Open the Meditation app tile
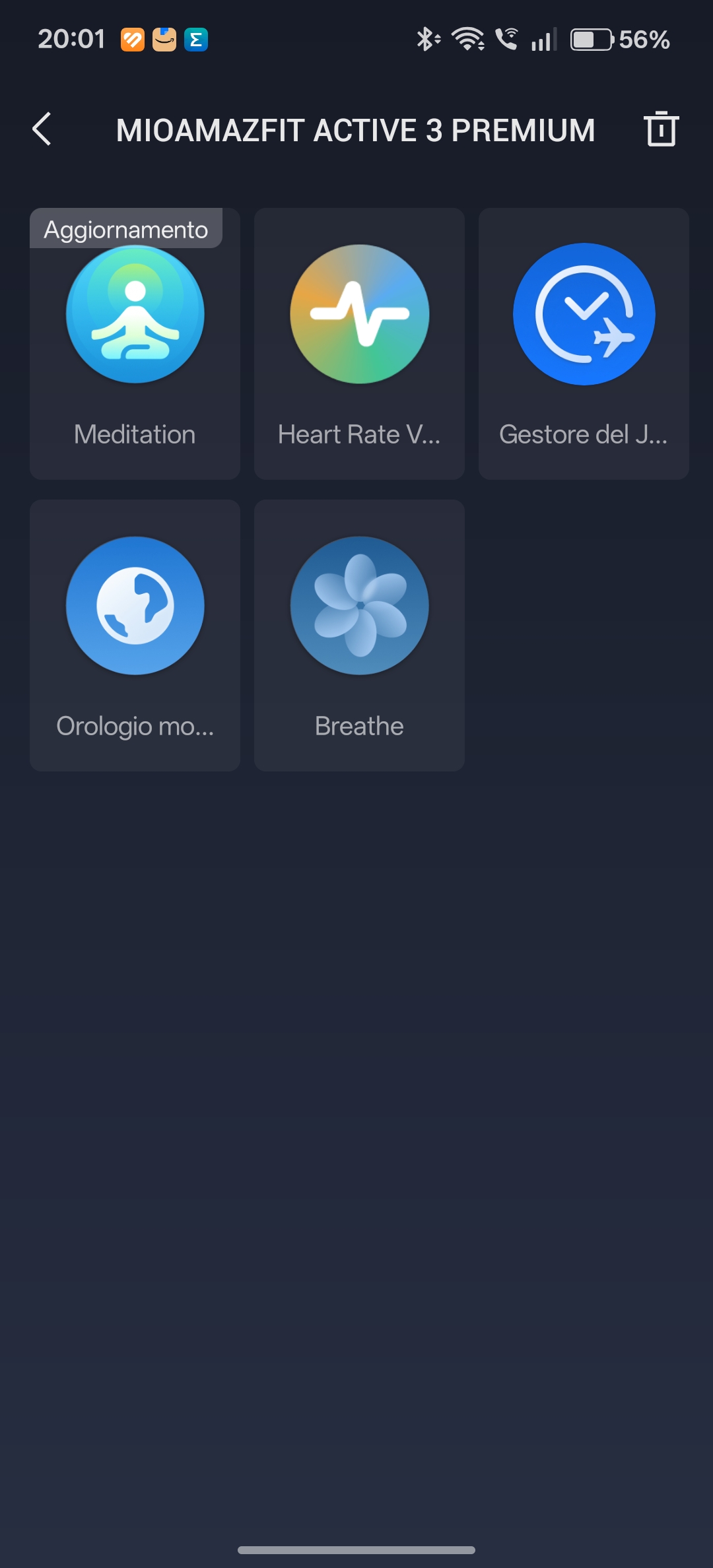 [x=135, y=344]
